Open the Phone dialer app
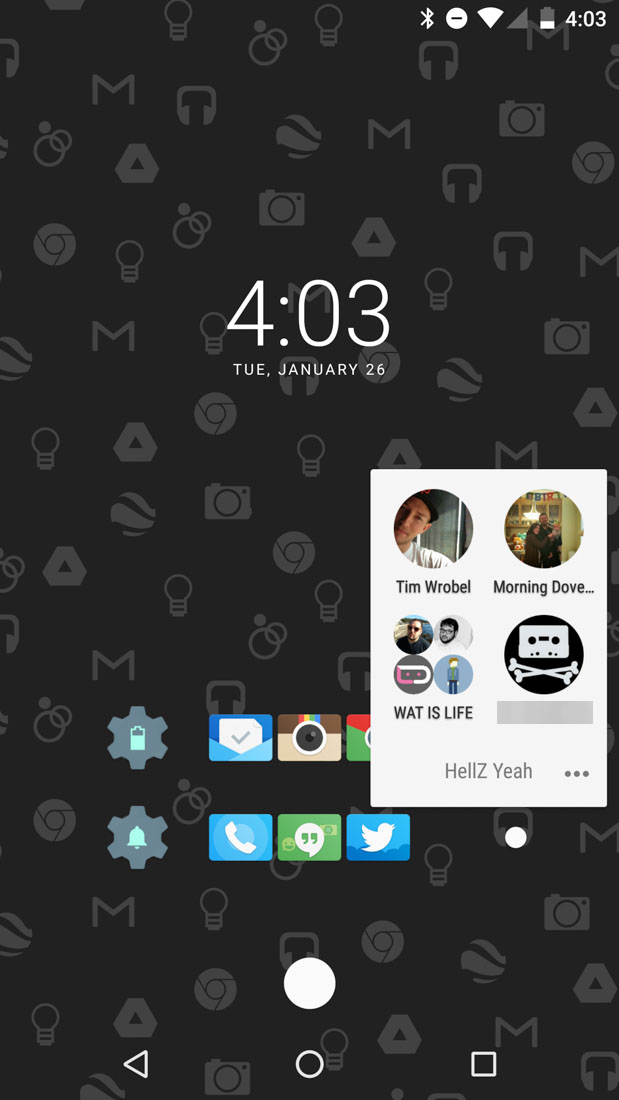Screen dimensions: 619x1100 [240, 837]
